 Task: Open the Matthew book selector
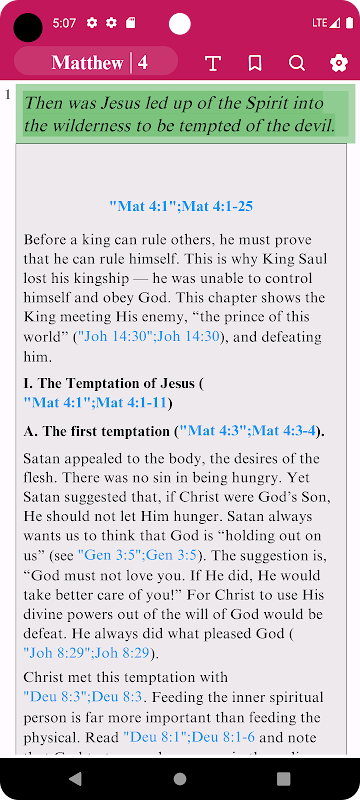[87, 63]
